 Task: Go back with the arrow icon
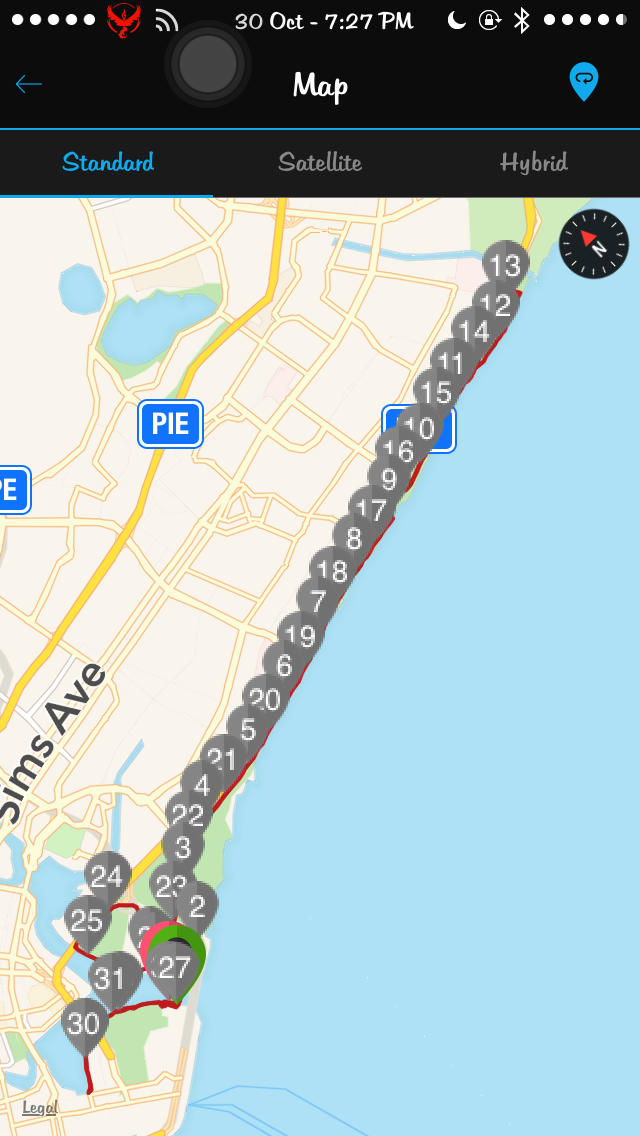[29, 83]
